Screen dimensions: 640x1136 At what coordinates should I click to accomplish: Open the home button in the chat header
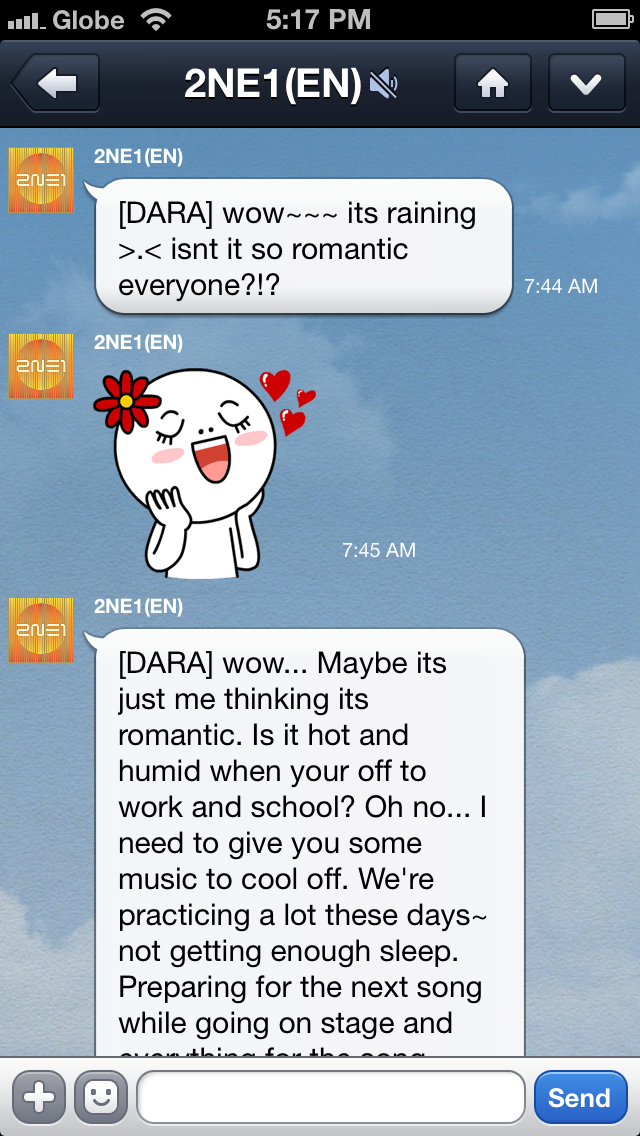click(492, 84)
